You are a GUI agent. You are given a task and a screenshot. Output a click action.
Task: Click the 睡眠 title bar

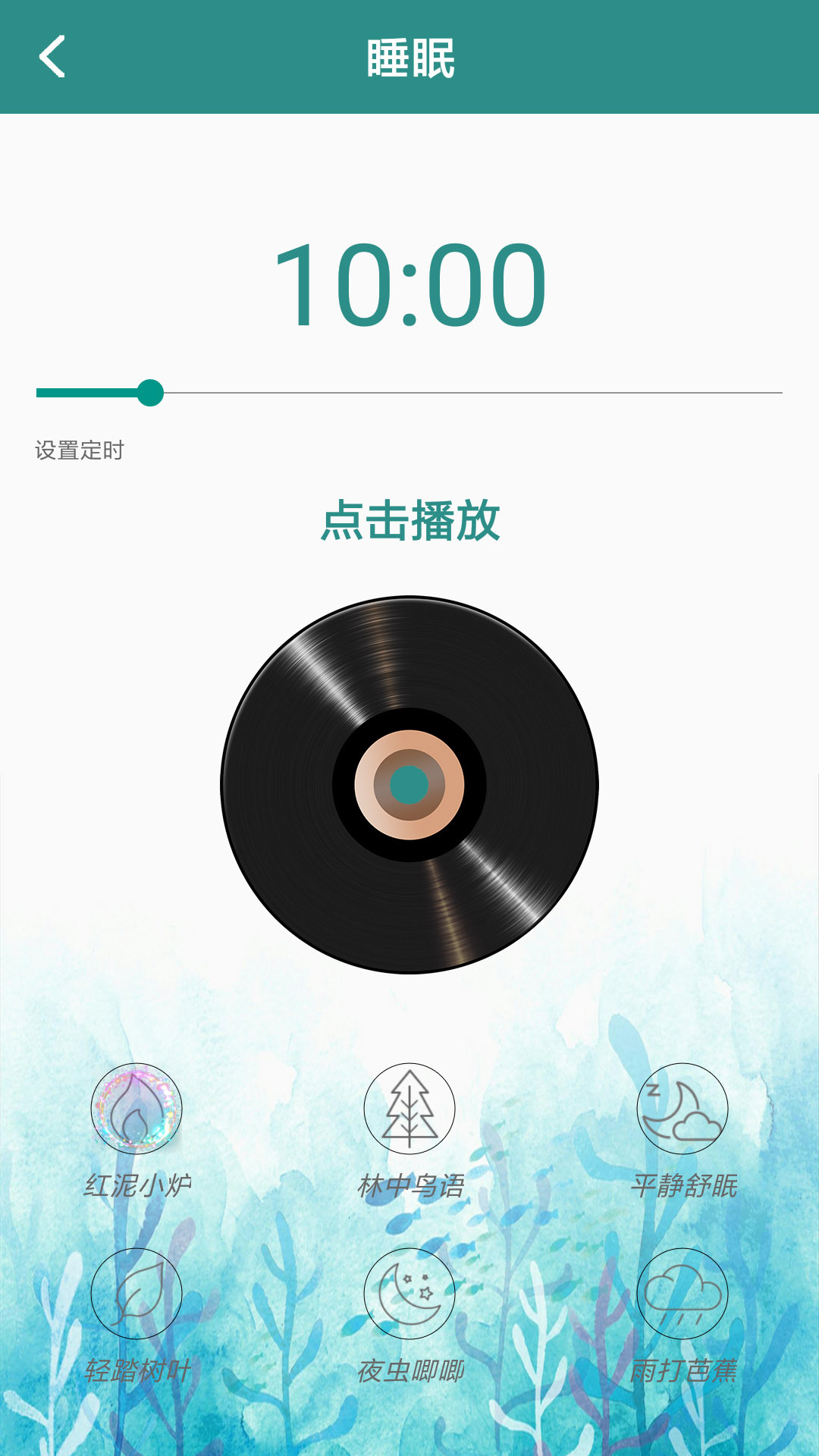coord(409,57)
